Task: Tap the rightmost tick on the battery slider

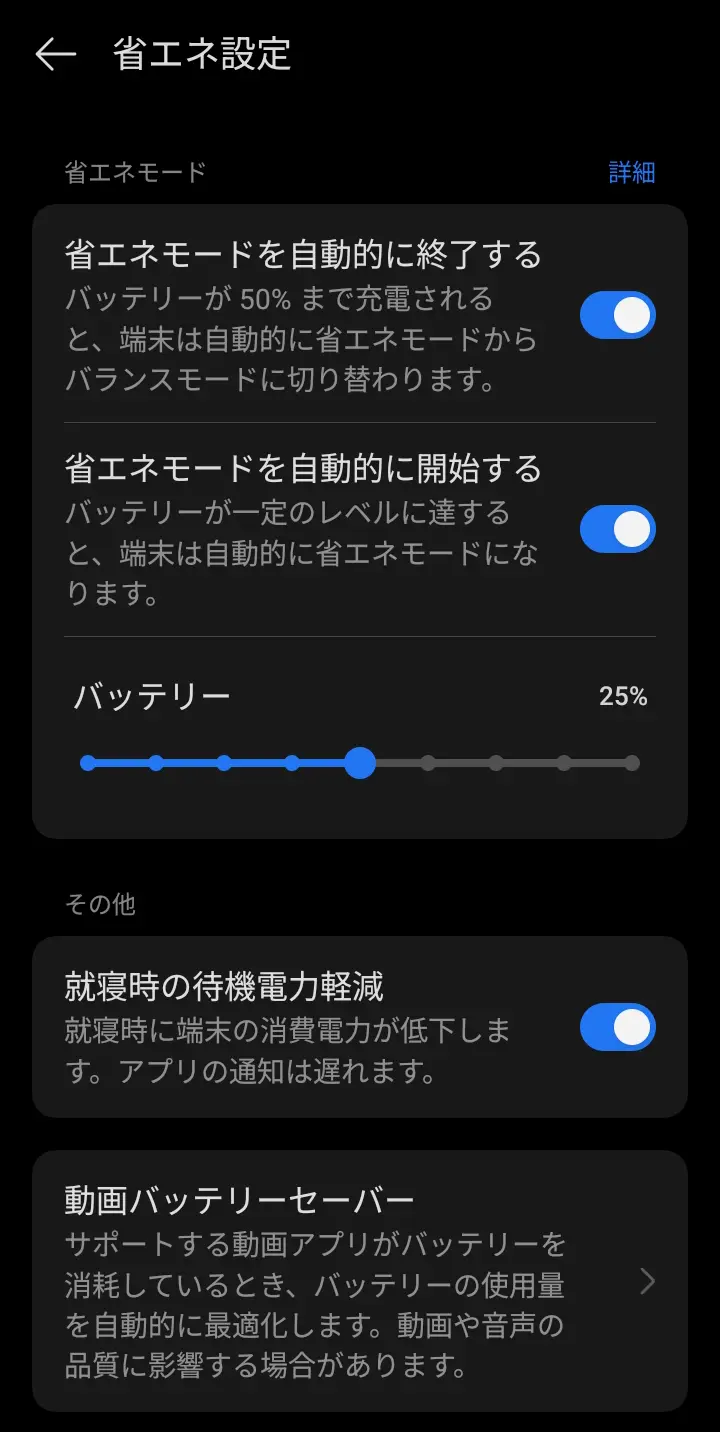Action: tap(632, 763)
